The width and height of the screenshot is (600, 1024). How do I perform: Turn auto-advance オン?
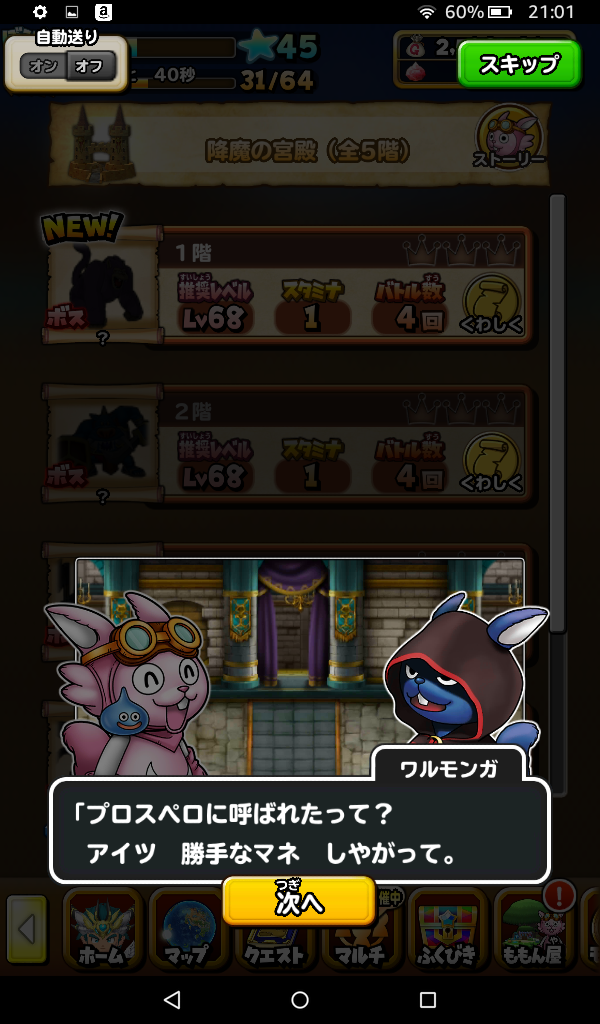point(43,67)
